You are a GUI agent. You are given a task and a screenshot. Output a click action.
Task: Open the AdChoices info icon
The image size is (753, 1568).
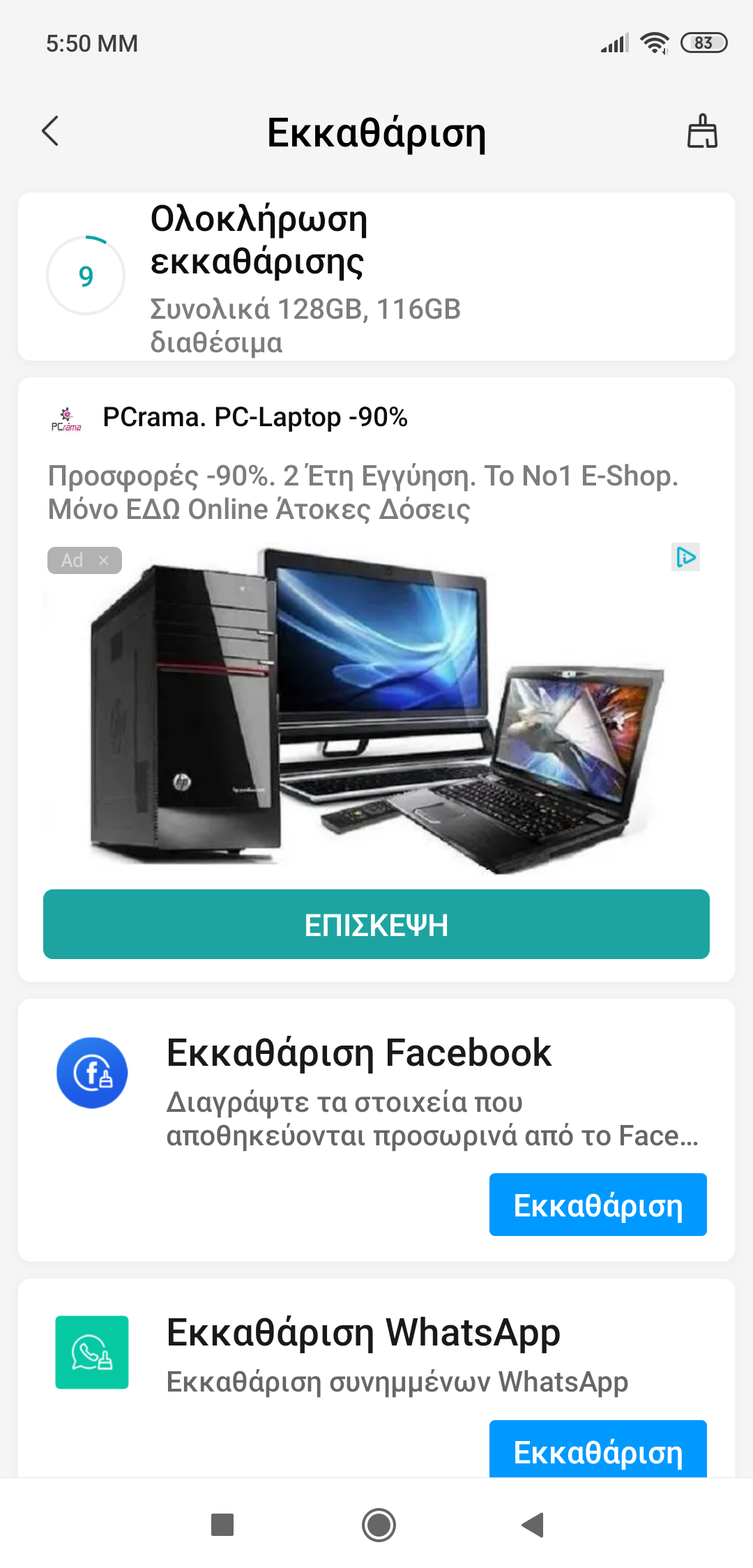[x=686, y=557]
